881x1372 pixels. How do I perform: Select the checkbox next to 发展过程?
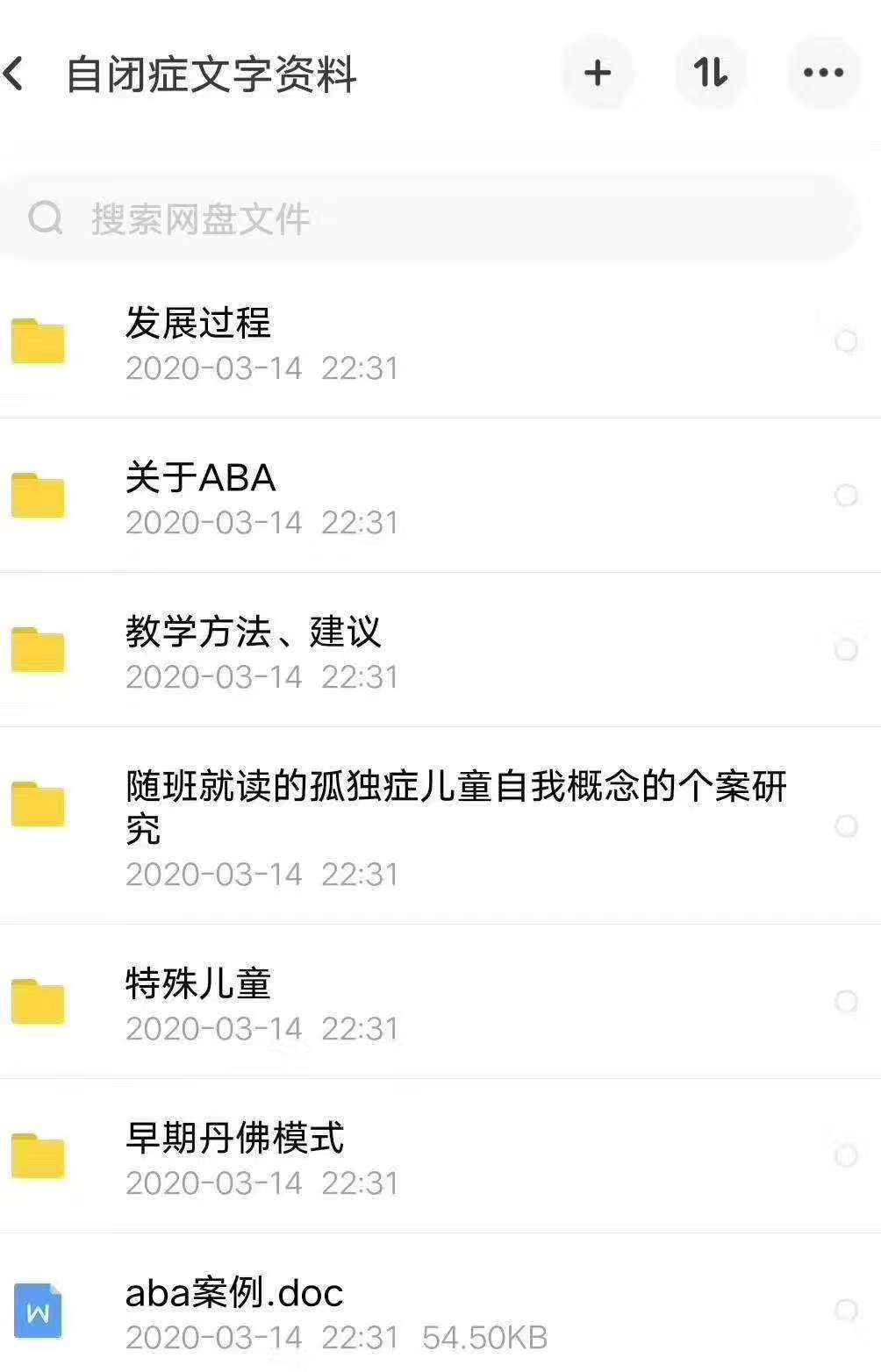point(847,341)
